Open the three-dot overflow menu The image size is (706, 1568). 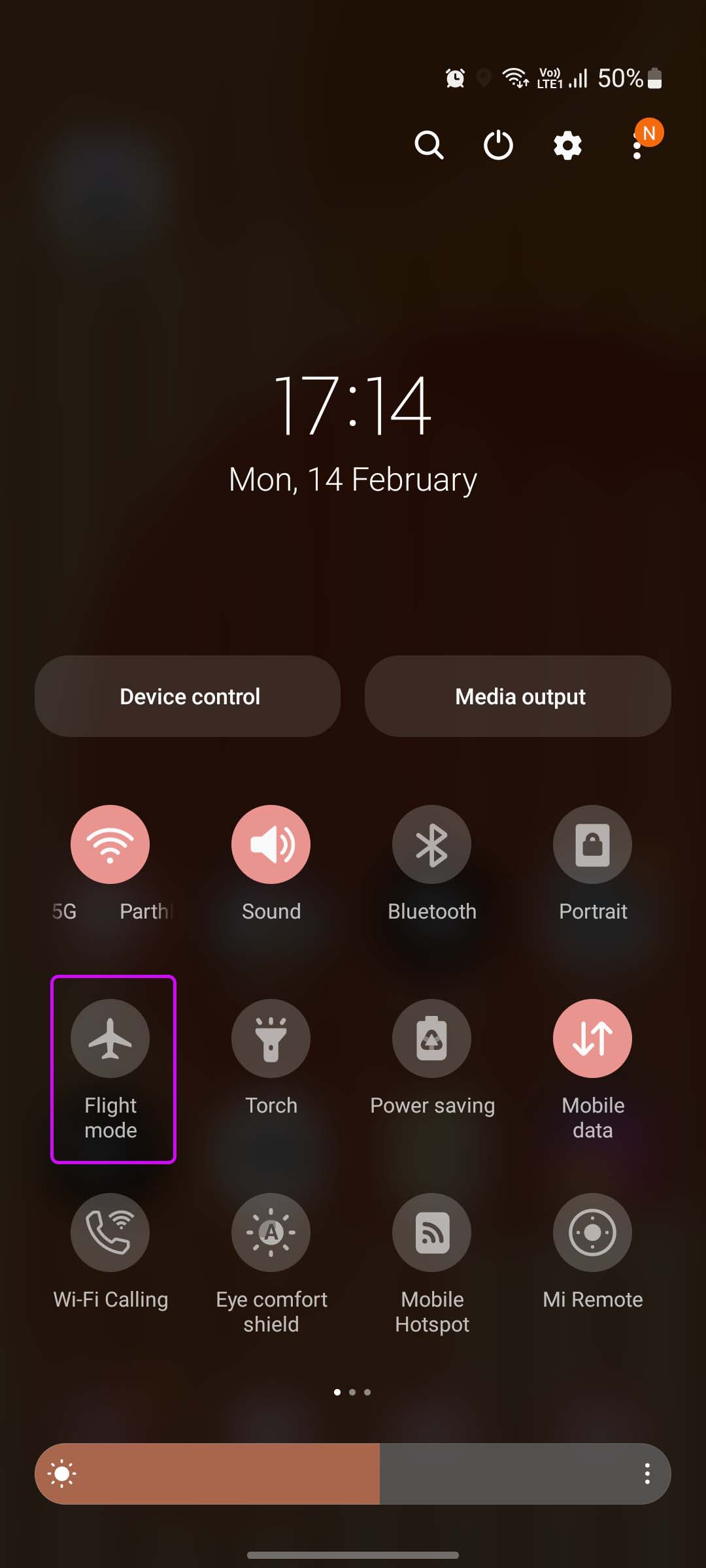[637, 145]
